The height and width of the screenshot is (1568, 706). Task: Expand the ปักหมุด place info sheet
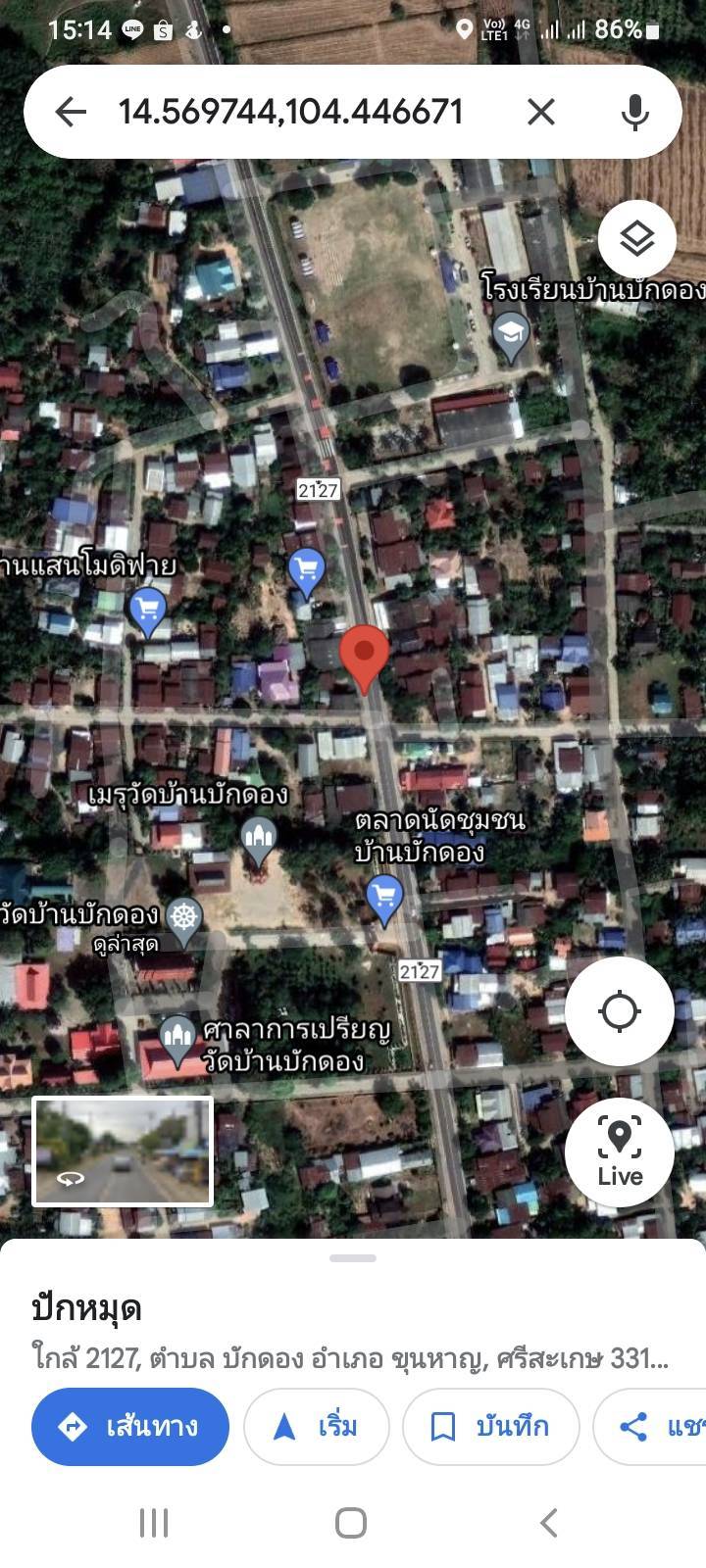tap(353, 1258)
